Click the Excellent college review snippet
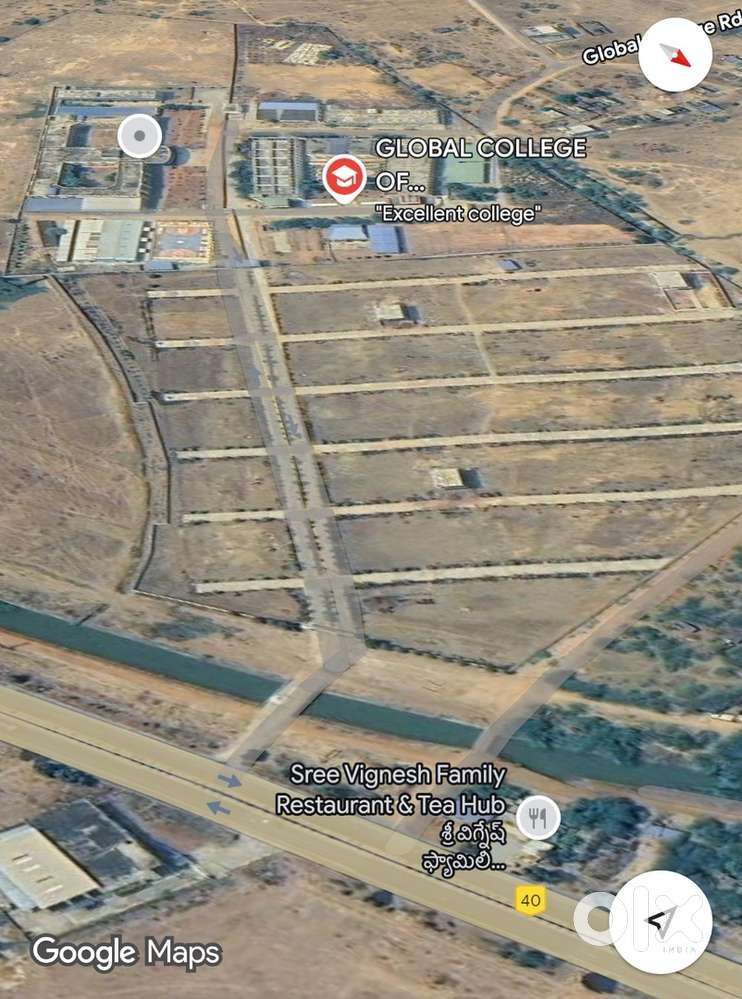 [x=458, y=213]
